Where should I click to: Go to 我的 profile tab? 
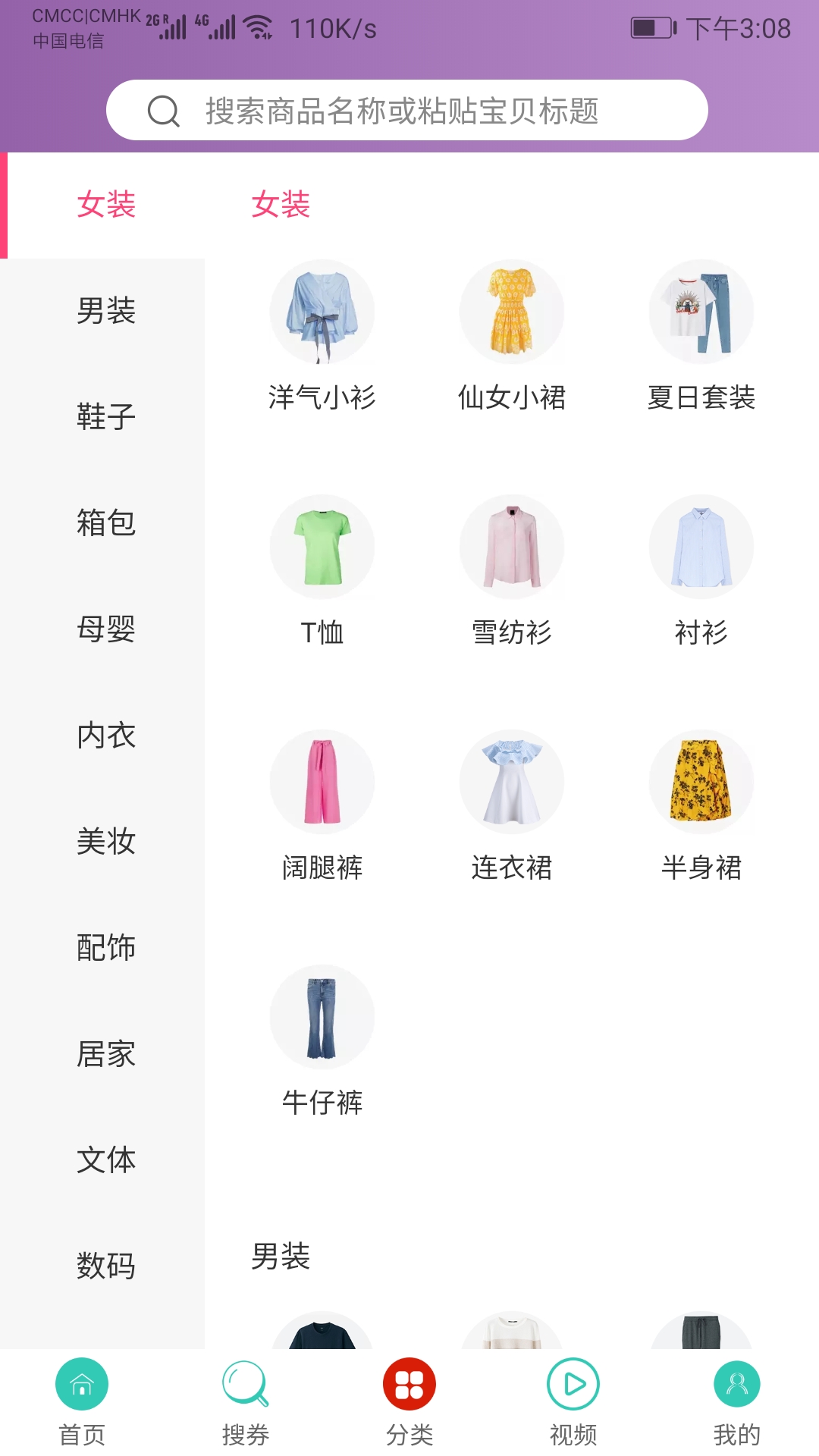(x=737, y=1401)
